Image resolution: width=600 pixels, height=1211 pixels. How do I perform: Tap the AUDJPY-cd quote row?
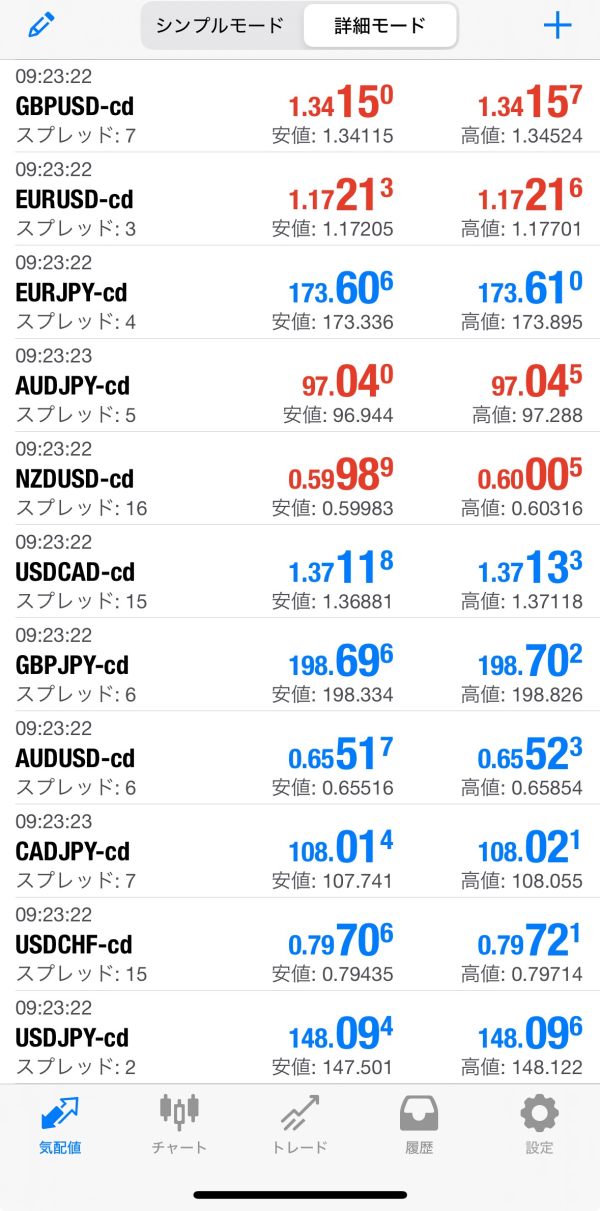coord(300,385)
